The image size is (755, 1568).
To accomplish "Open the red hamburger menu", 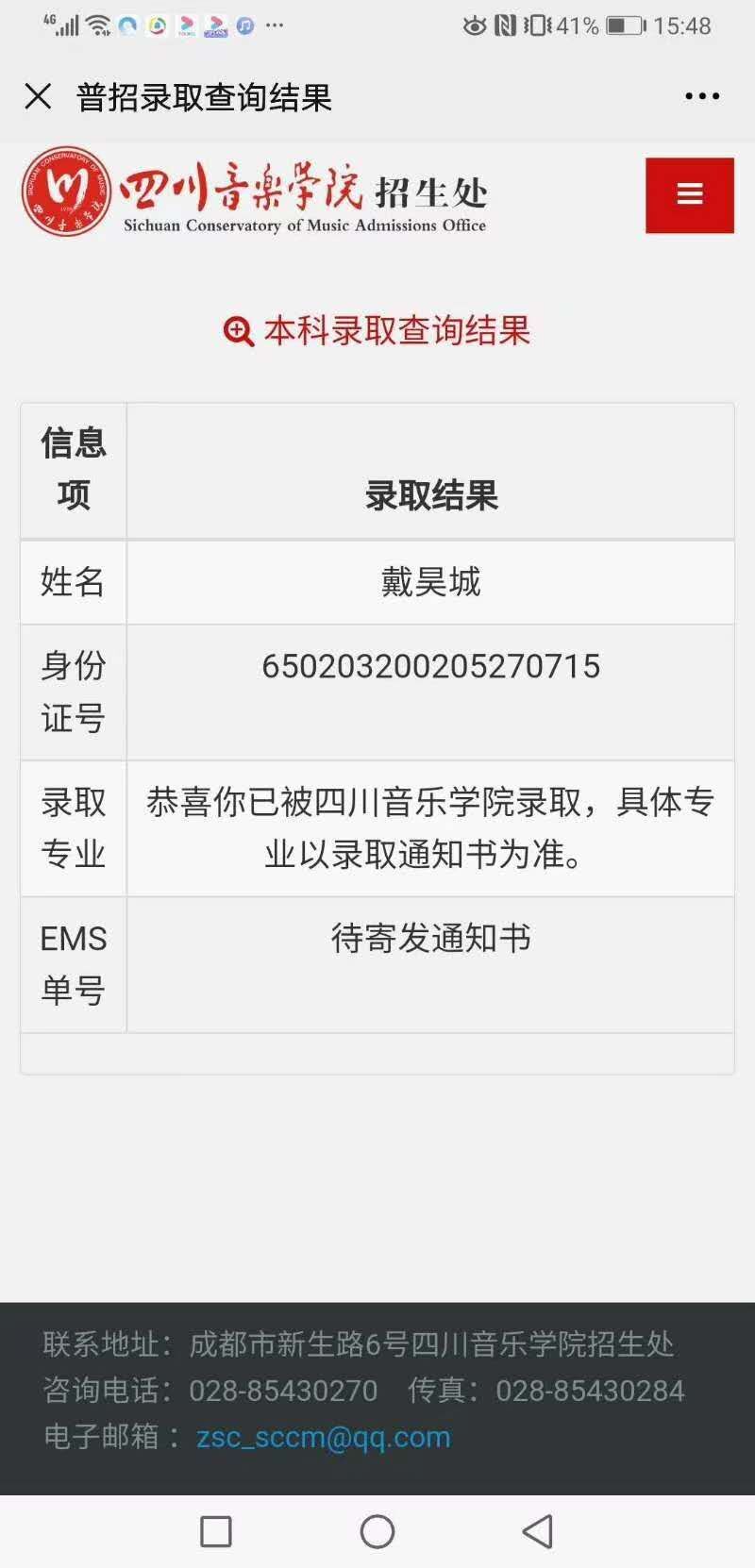I will point(690,194).
